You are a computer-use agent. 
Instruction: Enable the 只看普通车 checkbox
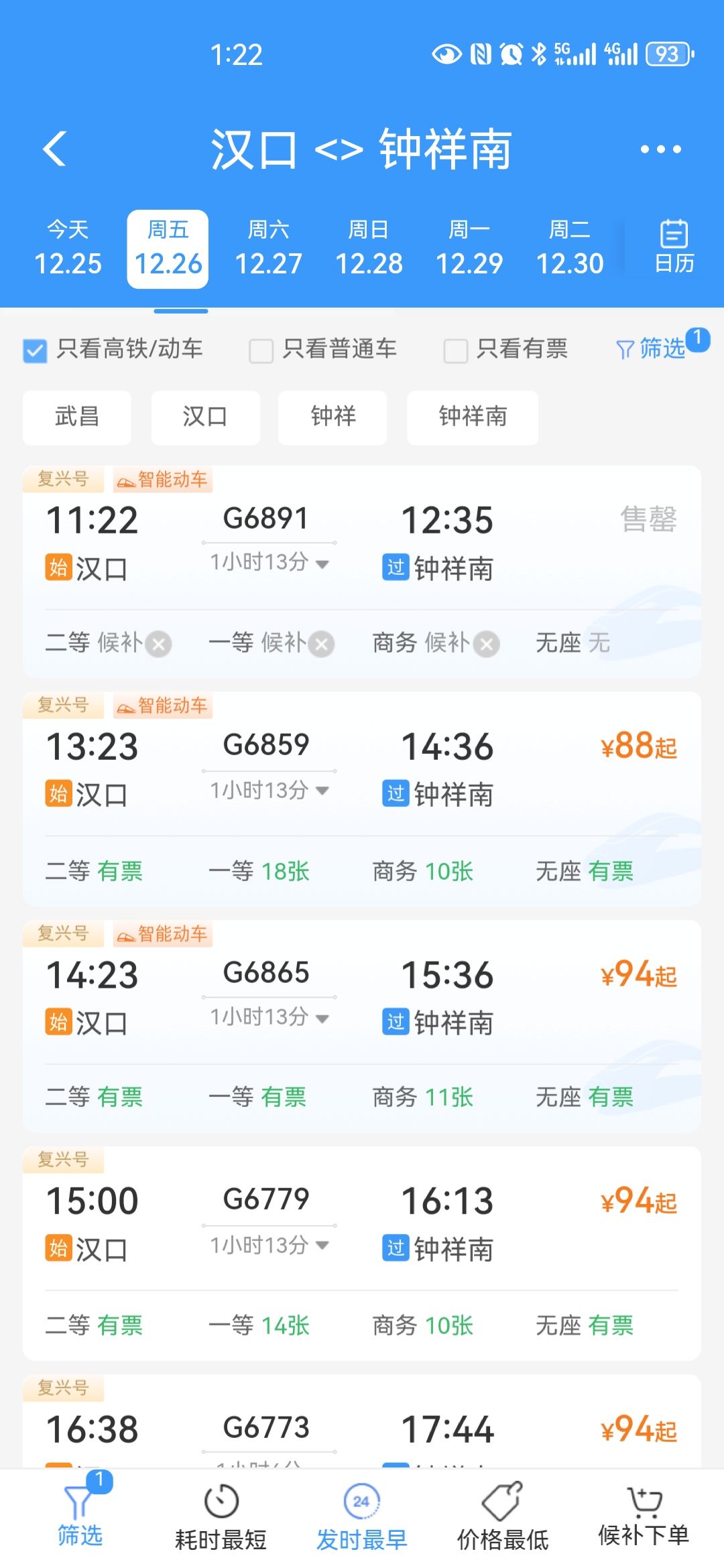point(261,349)
